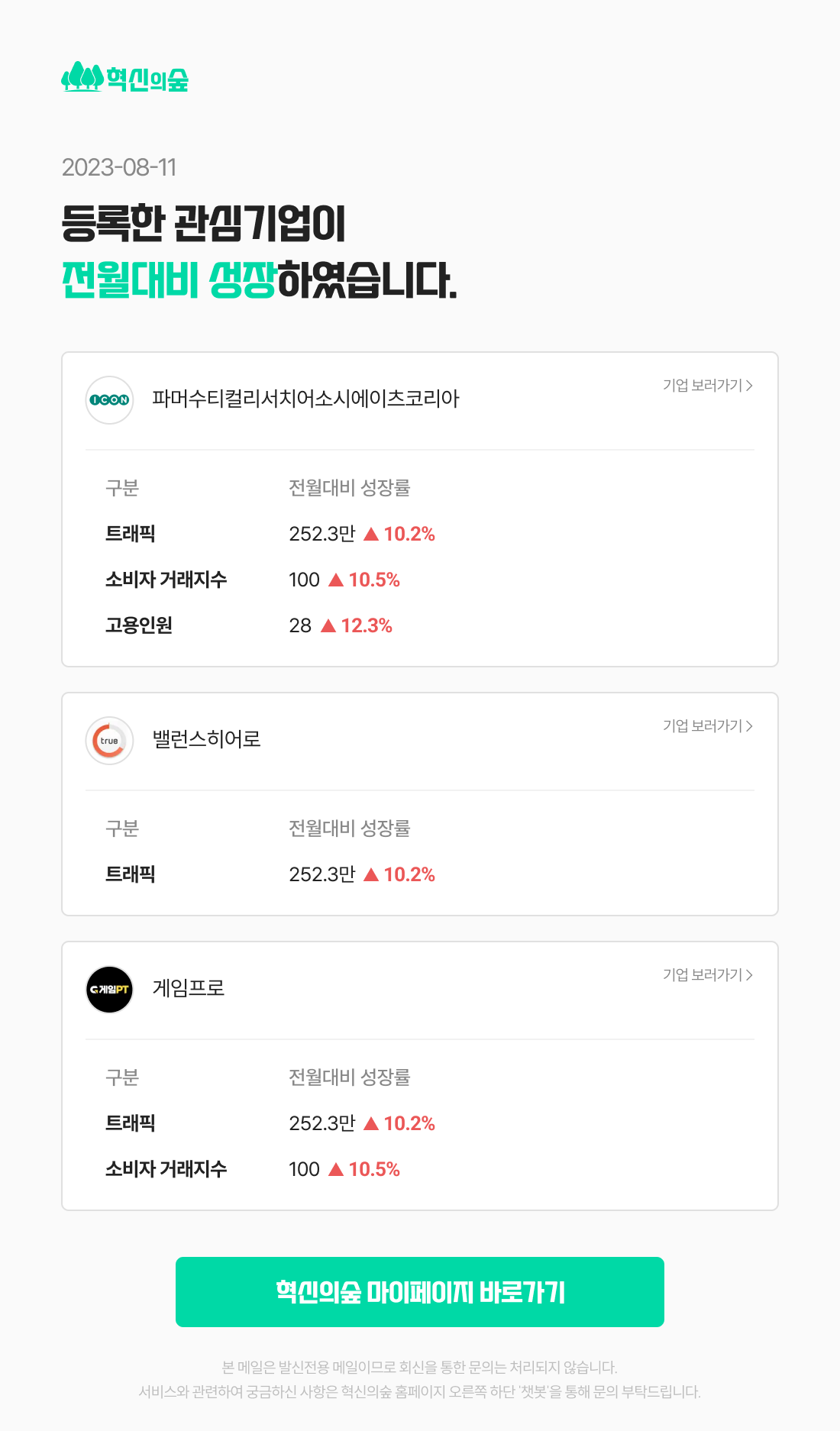The height and width of the screenshot is (1431, 840).
Task: Select the true orange circle logo for 밸런스히어로
Action: [x=109, y=740]
